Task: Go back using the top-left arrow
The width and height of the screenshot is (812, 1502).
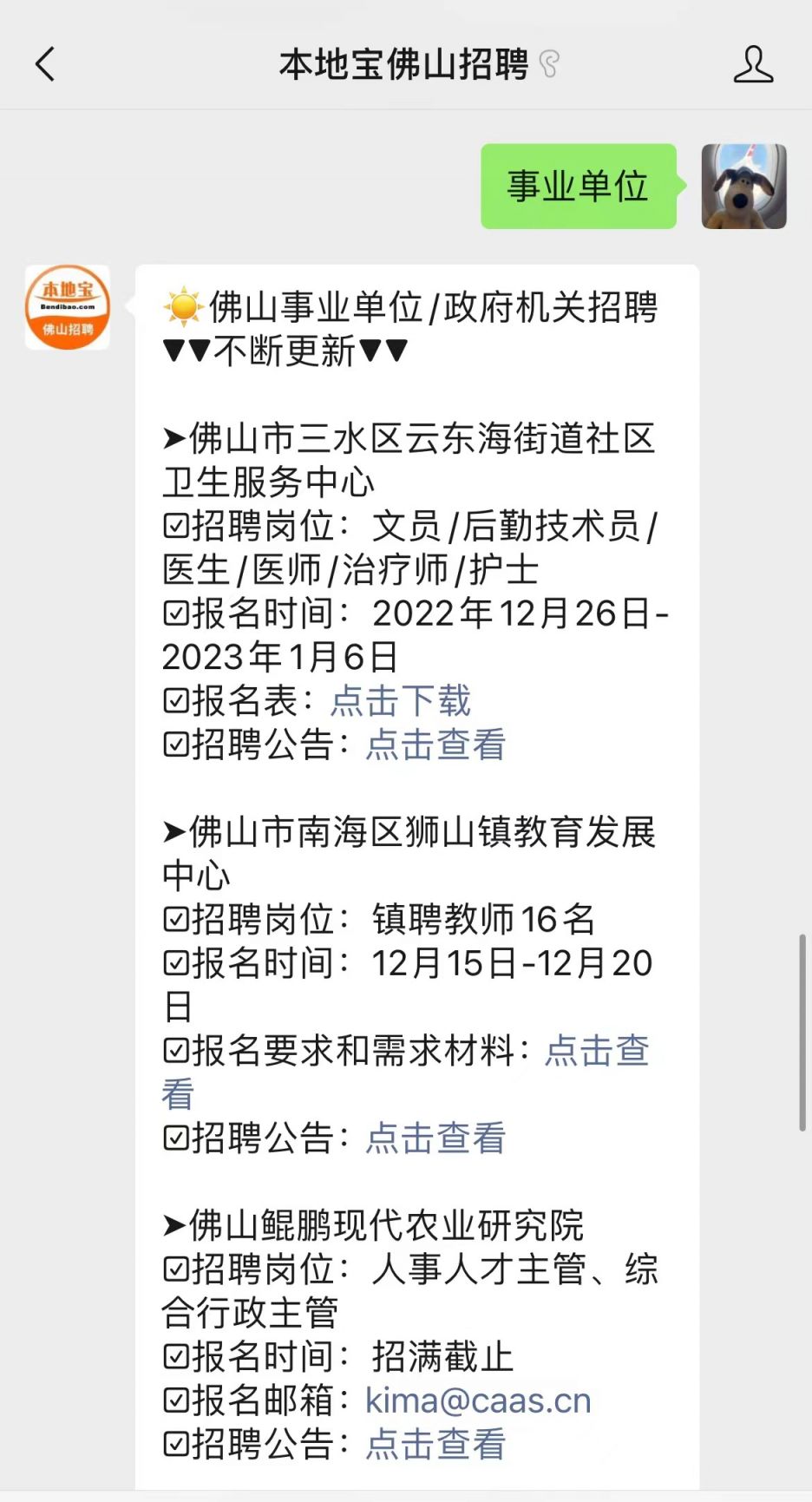Action: pyautogui.click(x=45, y=64)
